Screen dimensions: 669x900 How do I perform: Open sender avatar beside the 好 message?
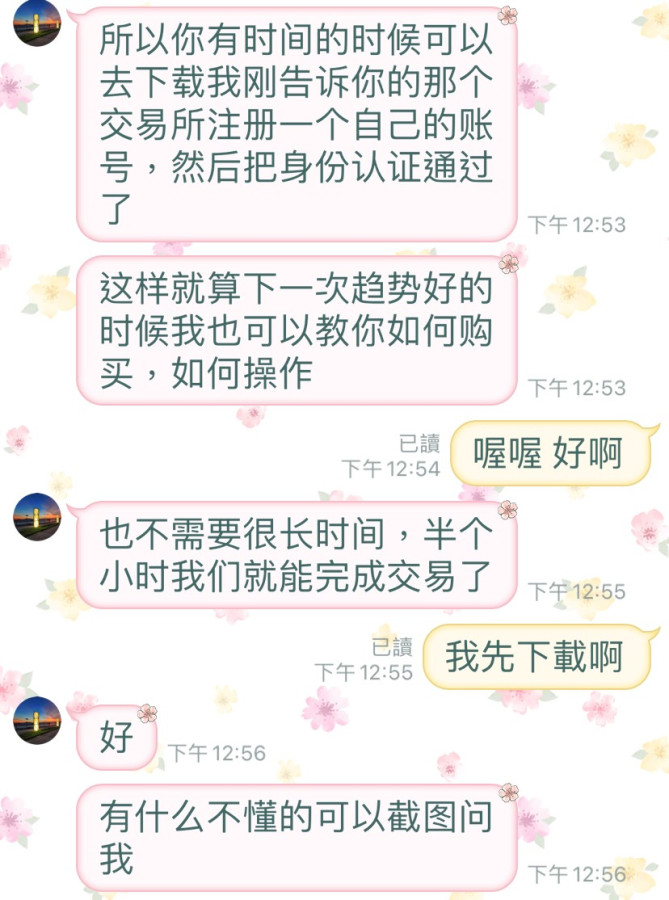pos(38,720)
